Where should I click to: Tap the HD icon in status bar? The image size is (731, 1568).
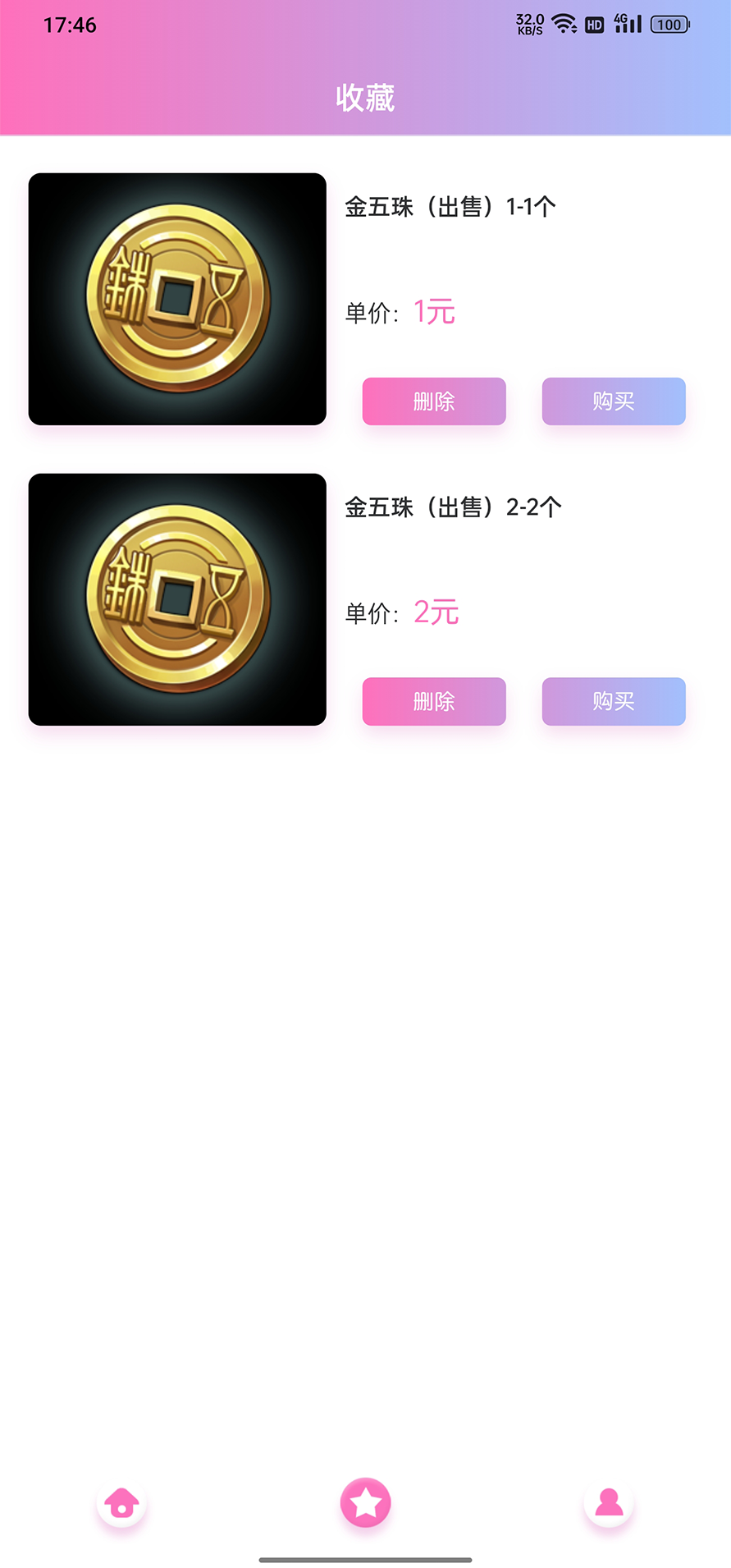tap(592, 24)
